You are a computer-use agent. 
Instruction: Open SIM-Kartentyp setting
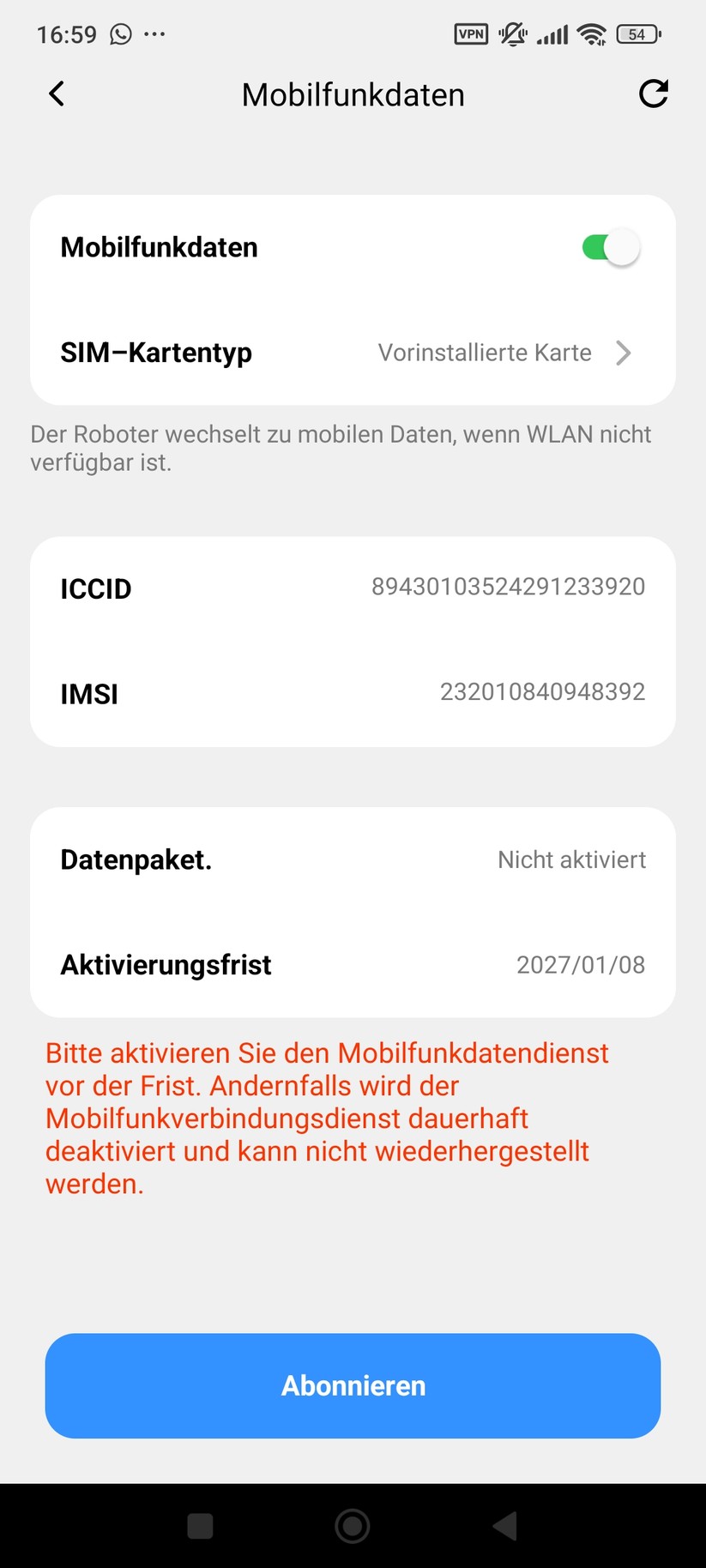click(353, 353)
